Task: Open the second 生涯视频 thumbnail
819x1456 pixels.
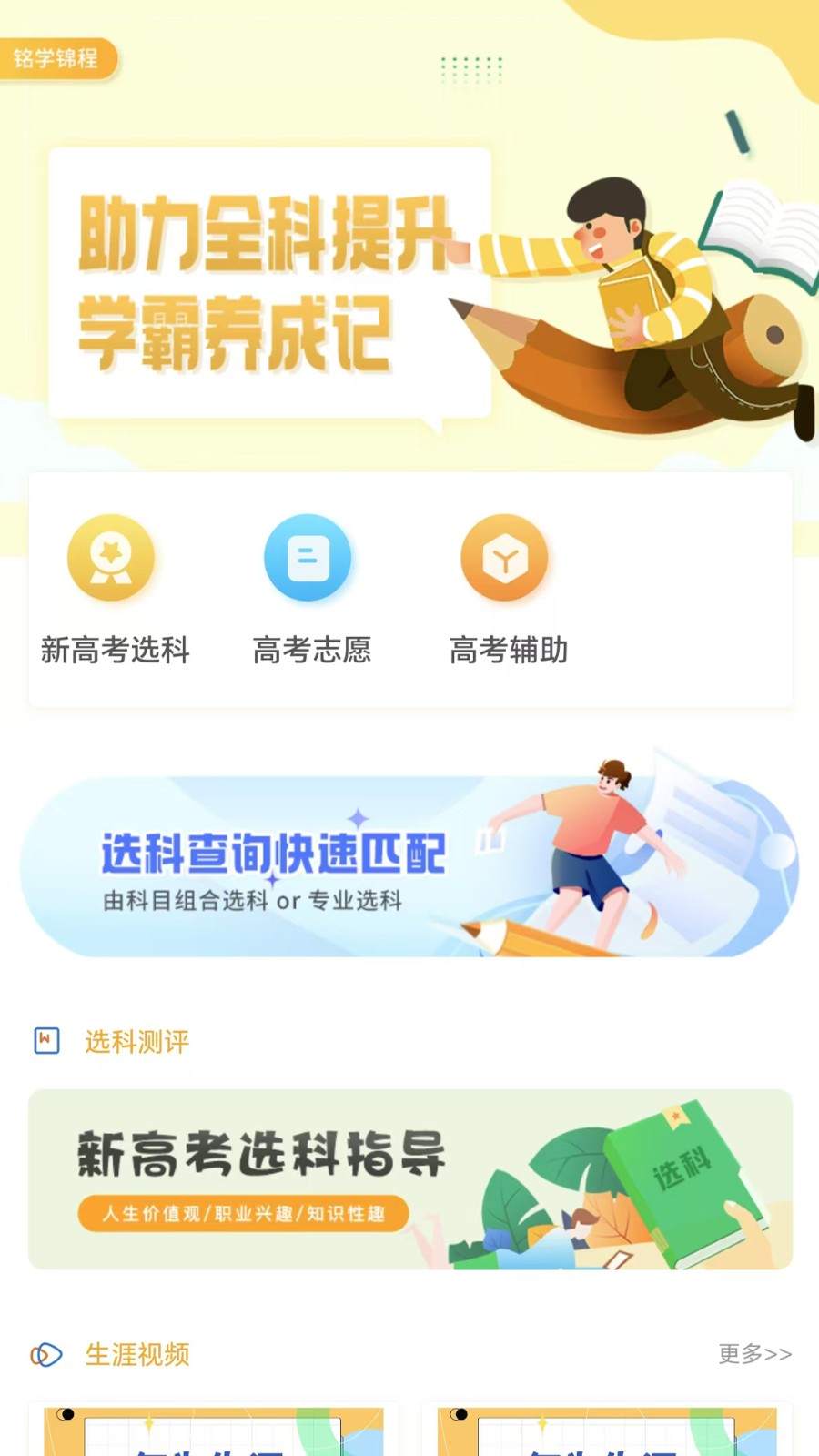Action: click(605, 1429)
